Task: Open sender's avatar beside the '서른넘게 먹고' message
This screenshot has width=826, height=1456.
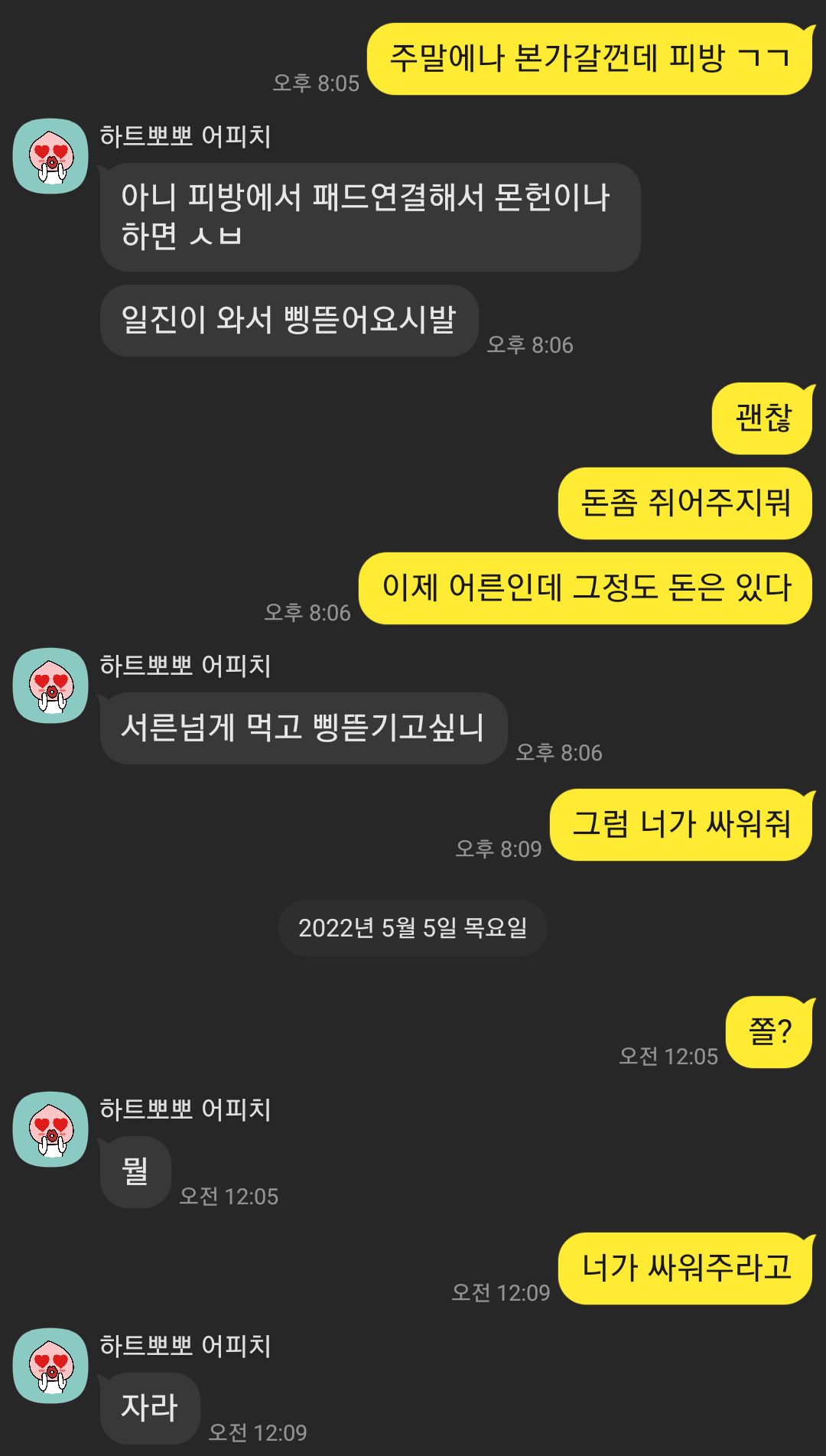Action: pos(50,686)
